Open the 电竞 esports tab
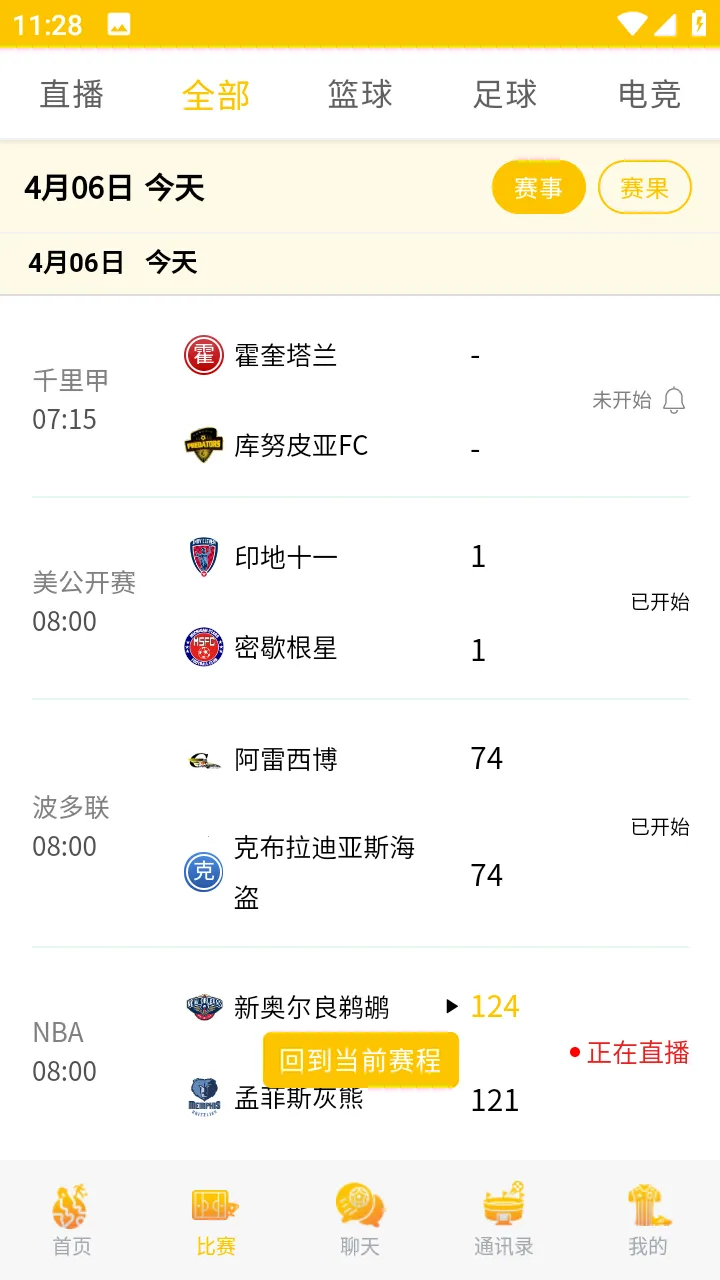 click(649, 94)
